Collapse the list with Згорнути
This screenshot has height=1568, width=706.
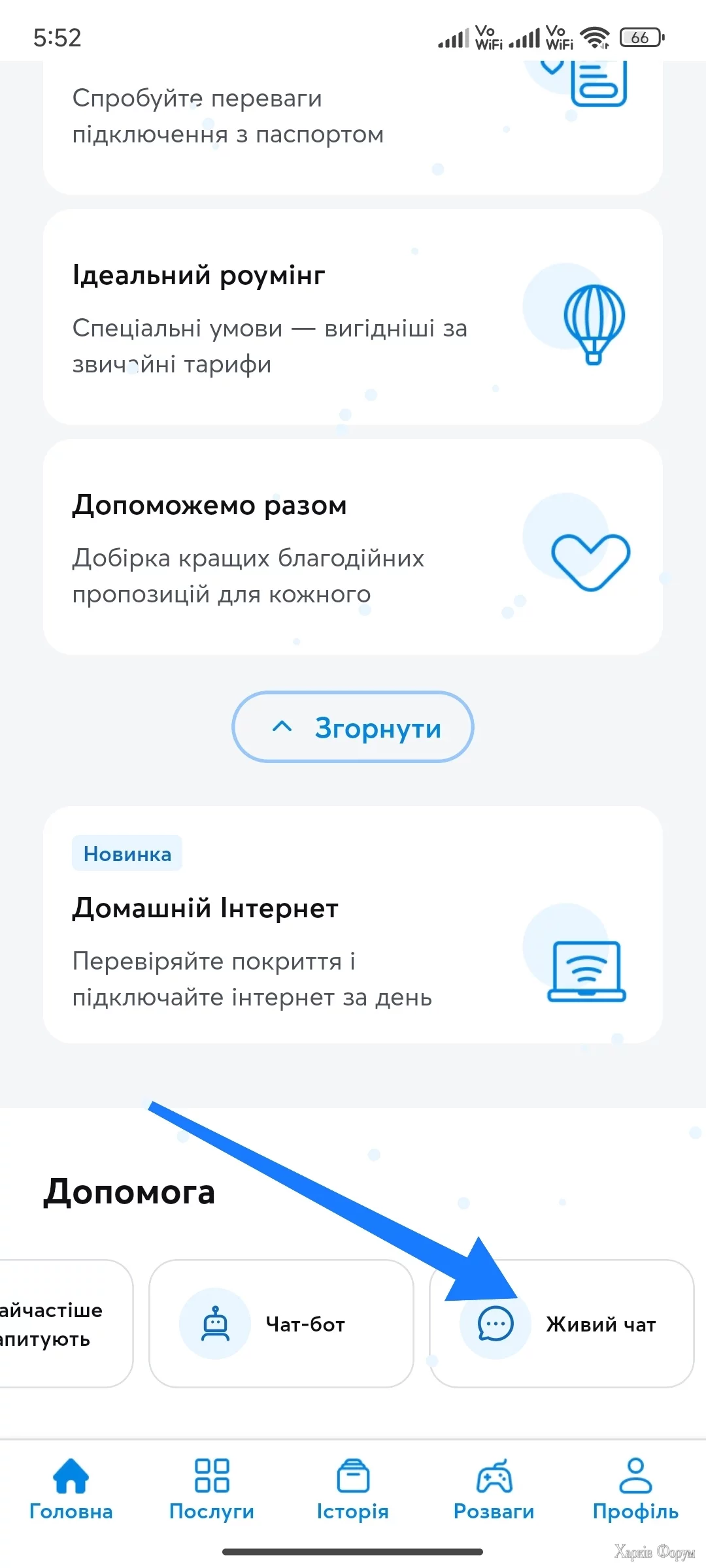tap(353, 727)
